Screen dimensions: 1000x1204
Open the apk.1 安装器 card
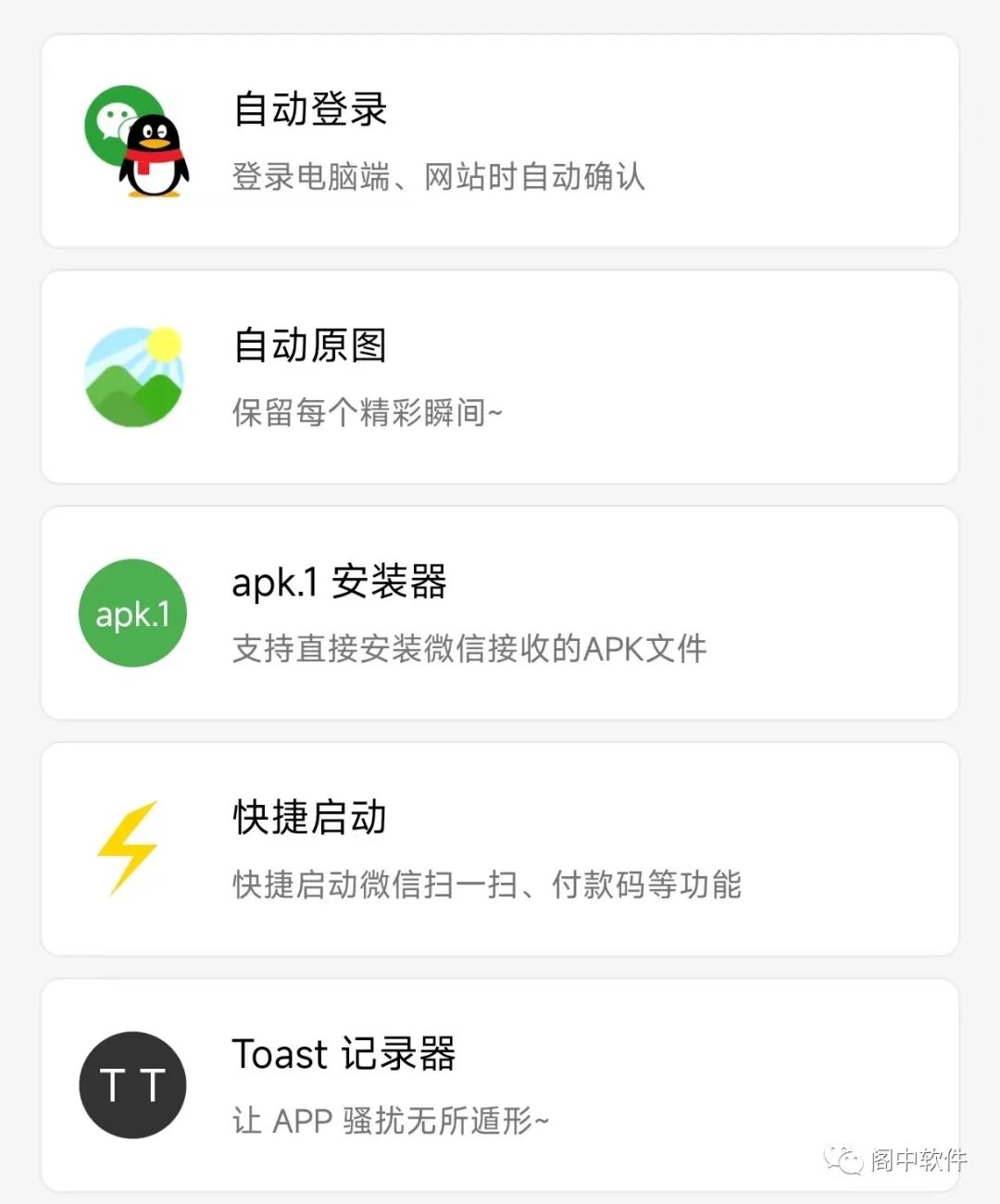(x=500, y=613)
